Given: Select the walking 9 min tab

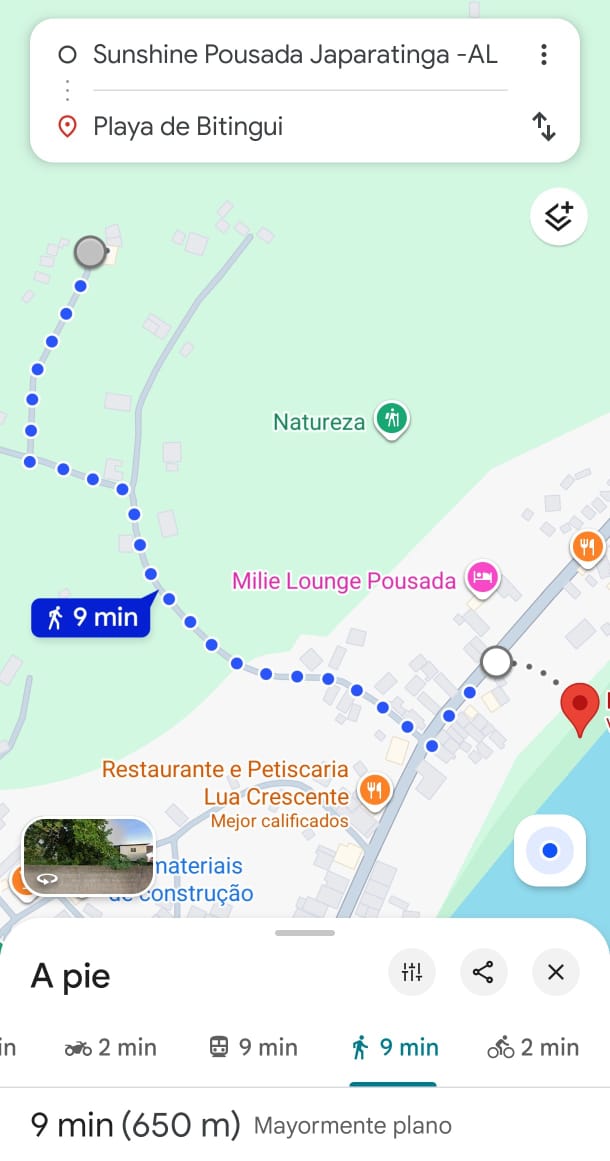Looking at the screenshot, I should tap(394, 1048).
